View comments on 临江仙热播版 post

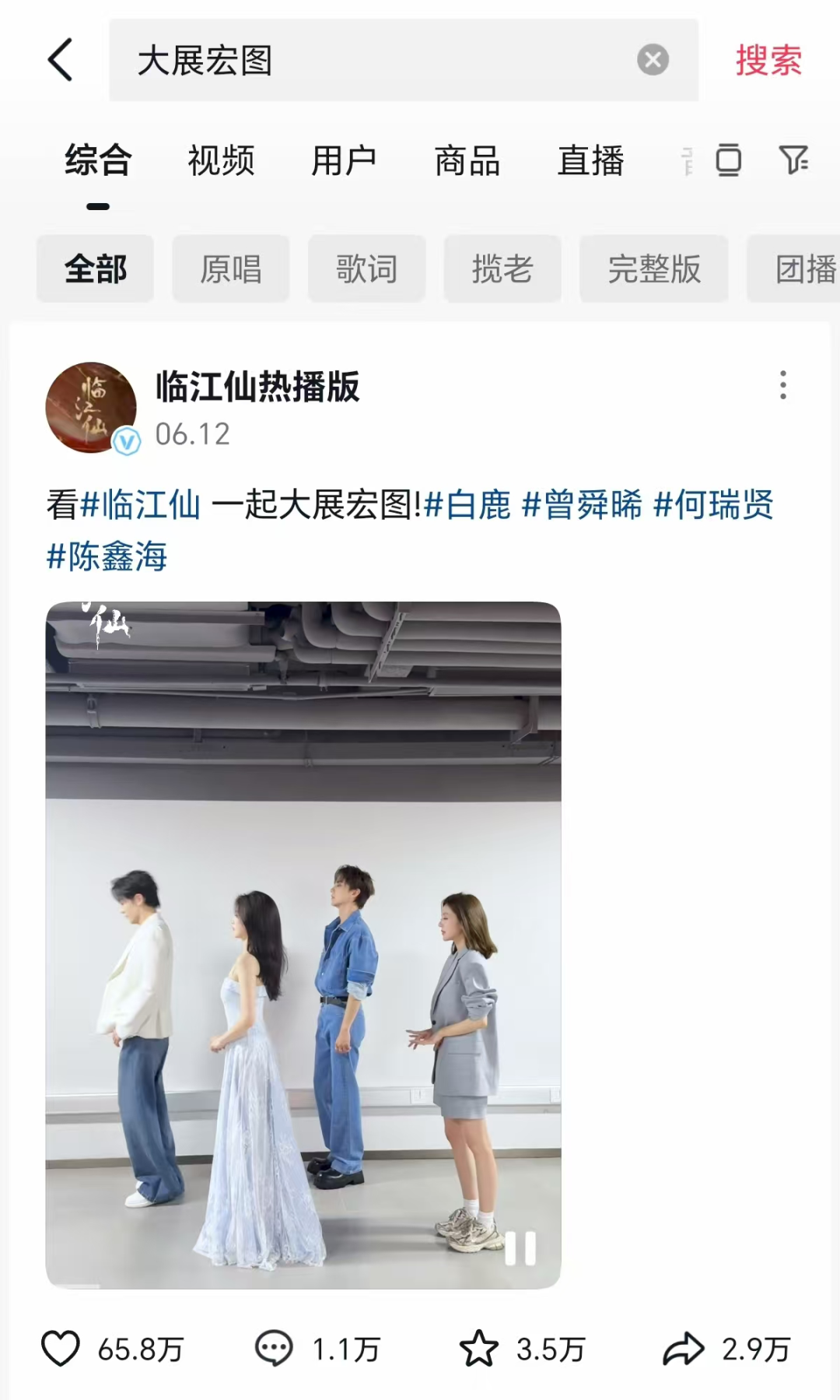[x=274, y=1349]
